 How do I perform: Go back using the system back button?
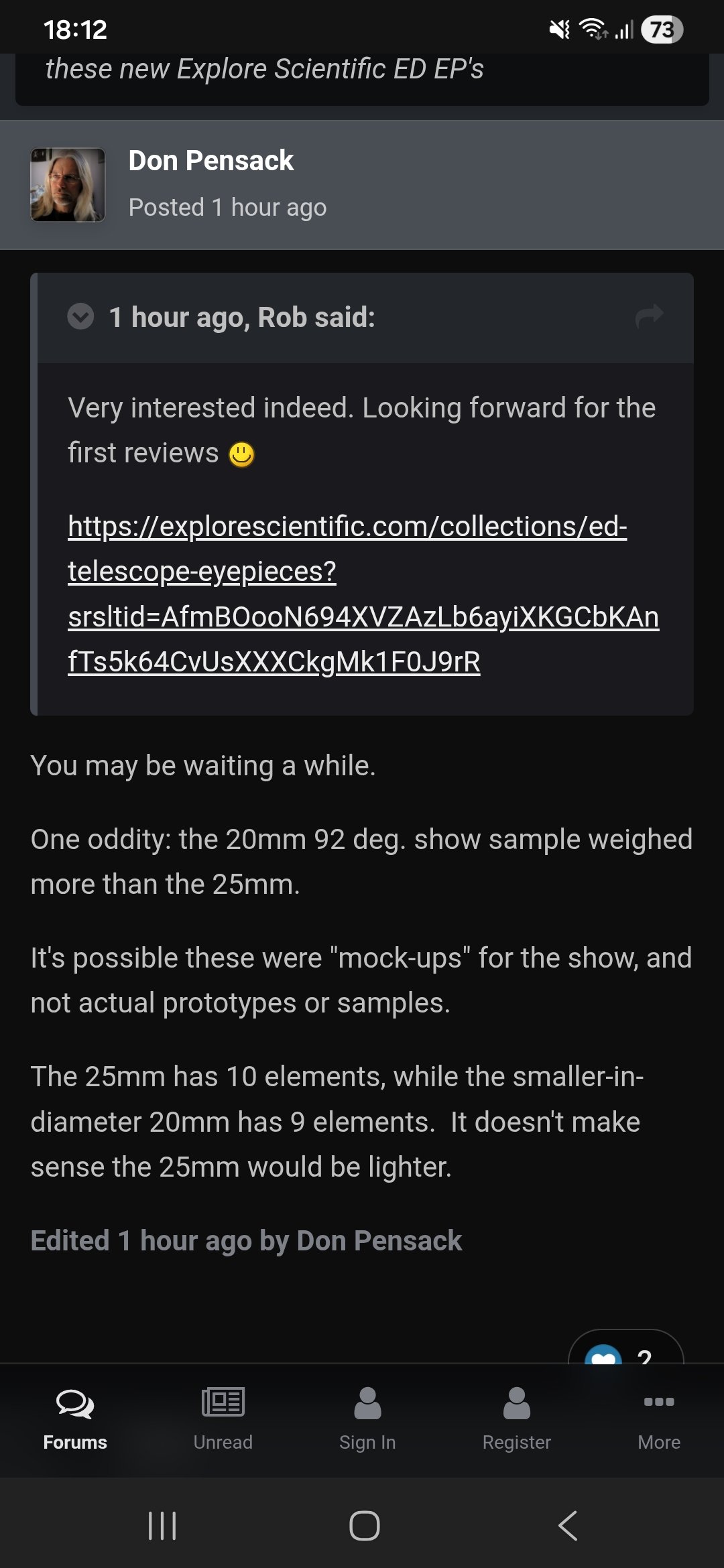(x=567, y=1526)
